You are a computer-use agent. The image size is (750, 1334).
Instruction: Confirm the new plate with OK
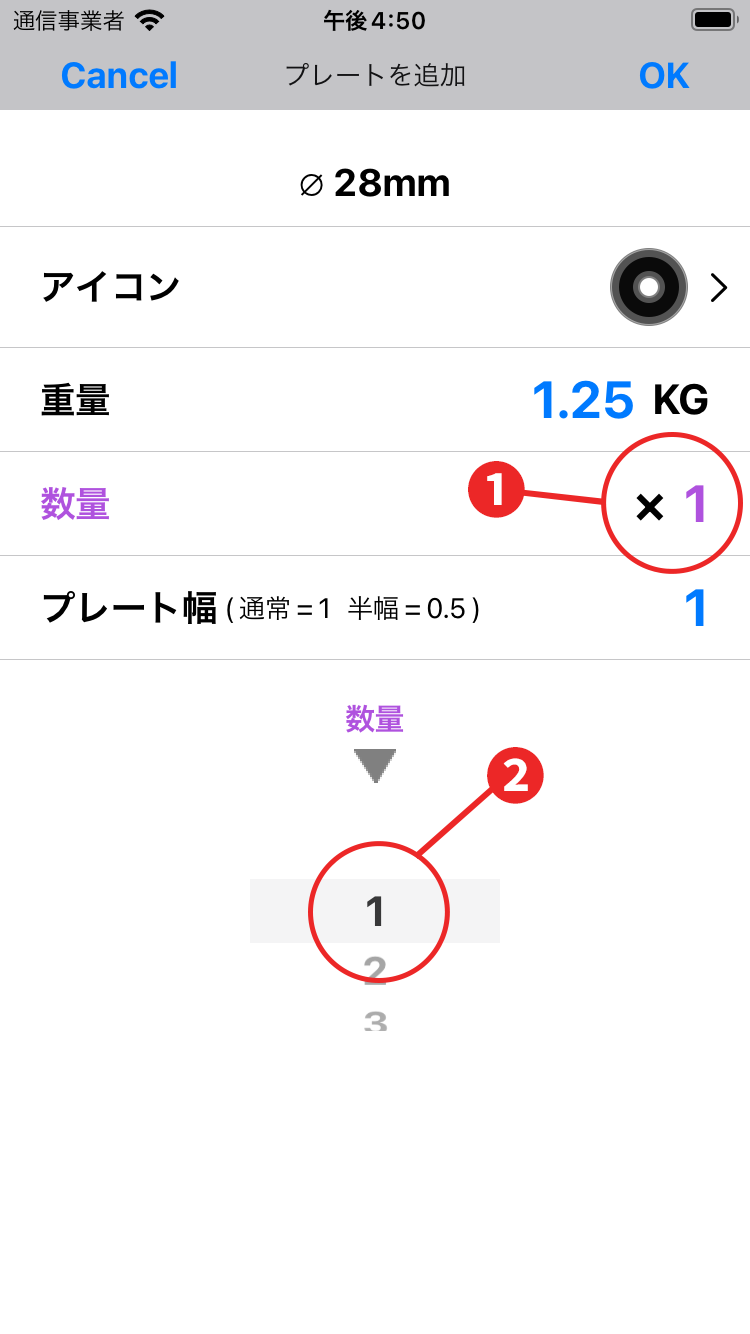[663, 76]
